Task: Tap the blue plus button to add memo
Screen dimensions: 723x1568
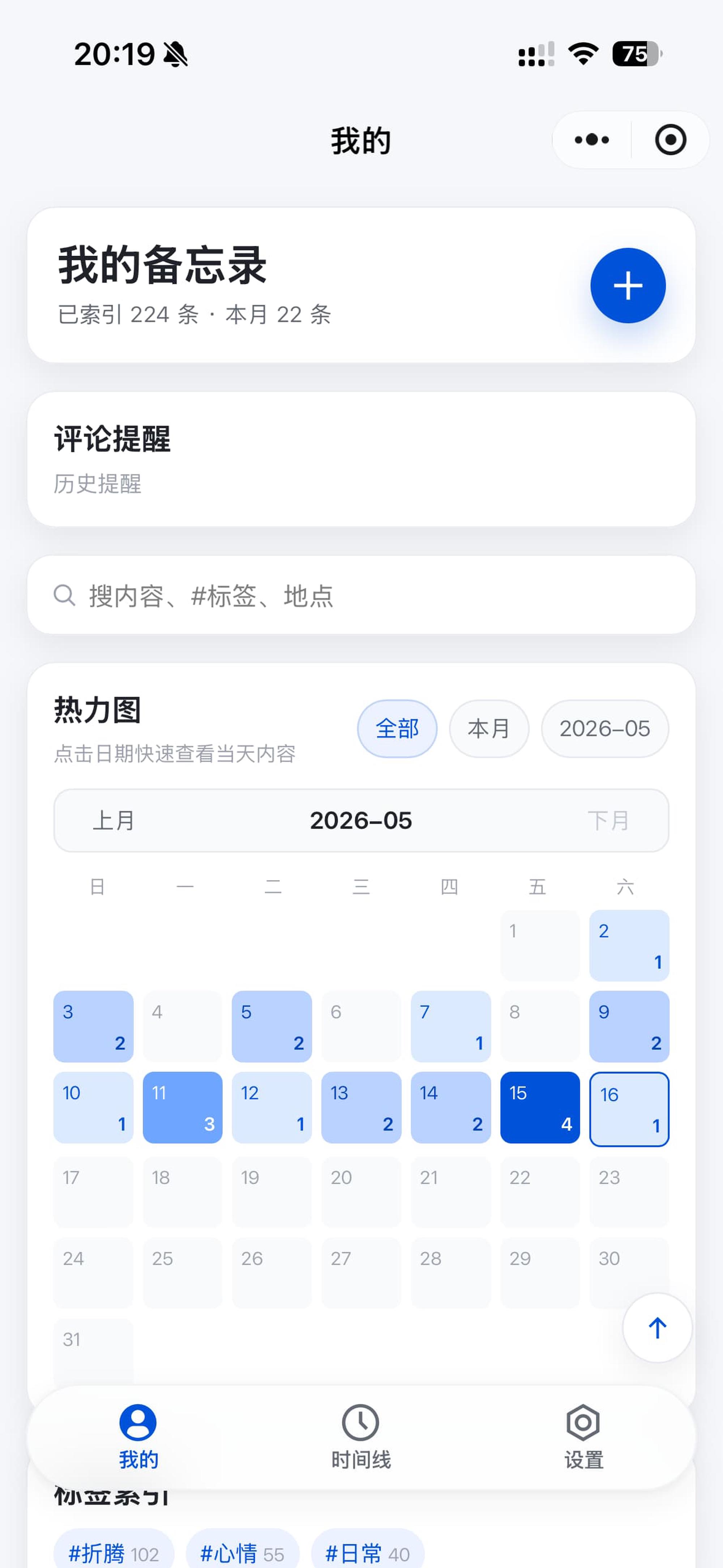Action: tap(628, 285)
